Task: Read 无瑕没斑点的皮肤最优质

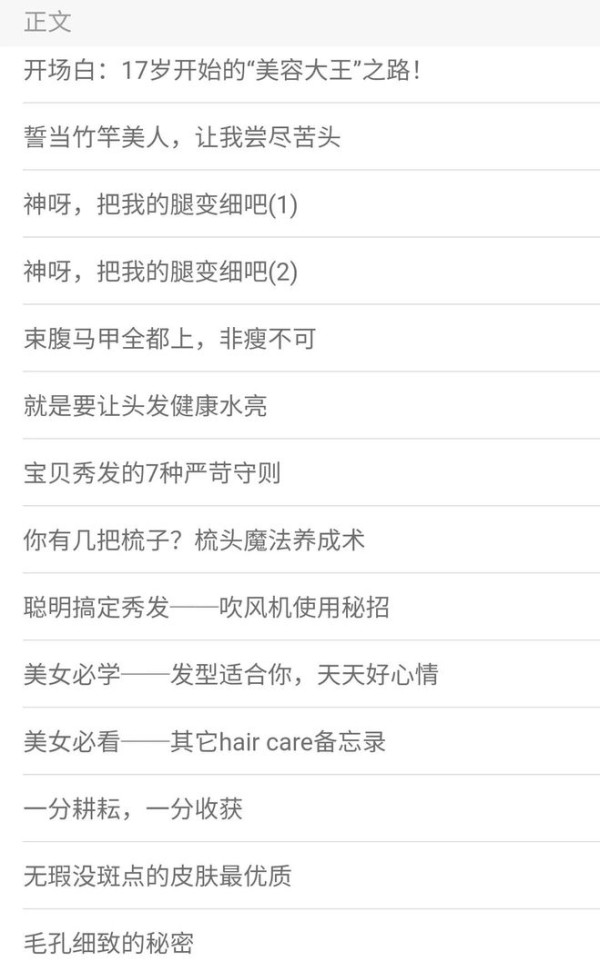Action: point(300,876)
